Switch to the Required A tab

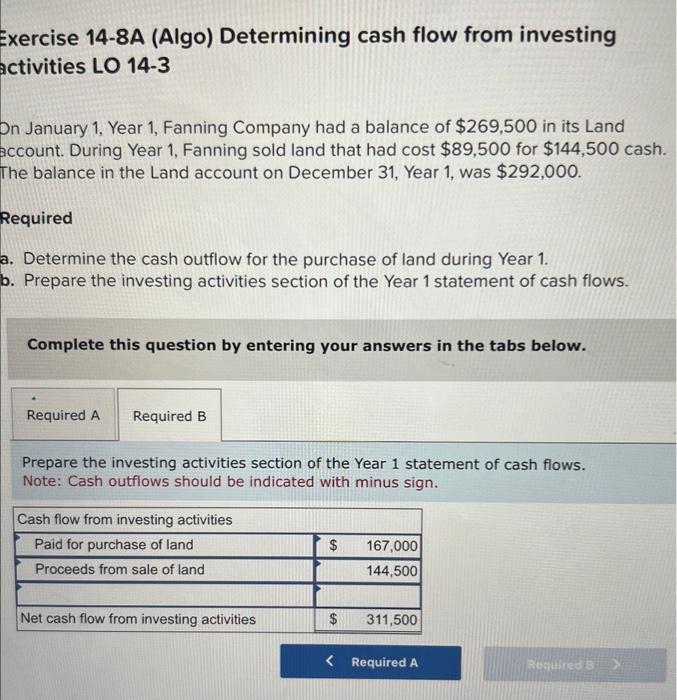pyautogui.click(x=63, y=415)
